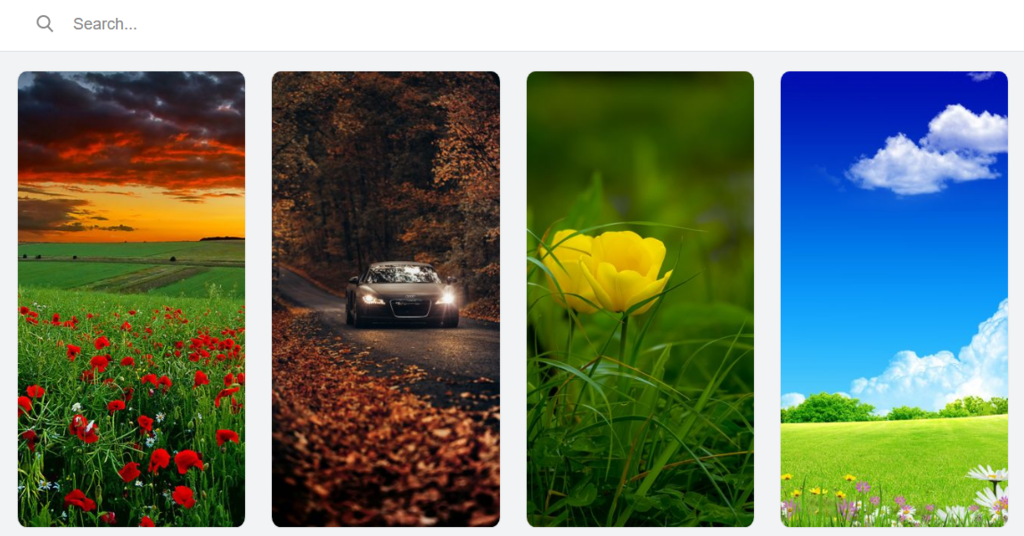Open the car on autumn road wallpaper

(385, 298)
